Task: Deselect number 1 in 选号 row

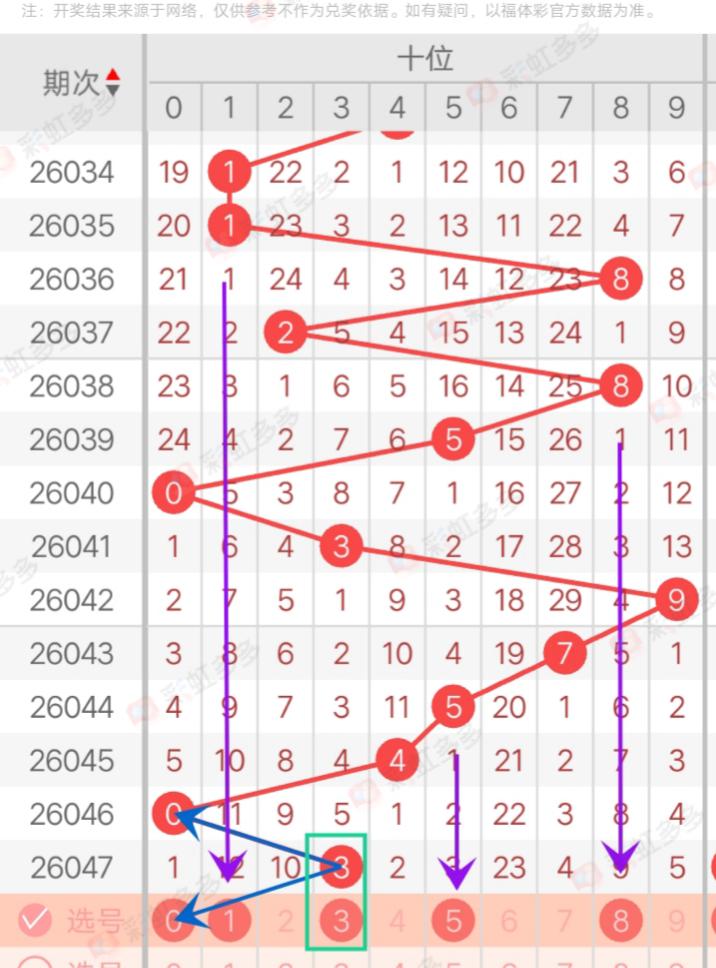Action: 230,920
